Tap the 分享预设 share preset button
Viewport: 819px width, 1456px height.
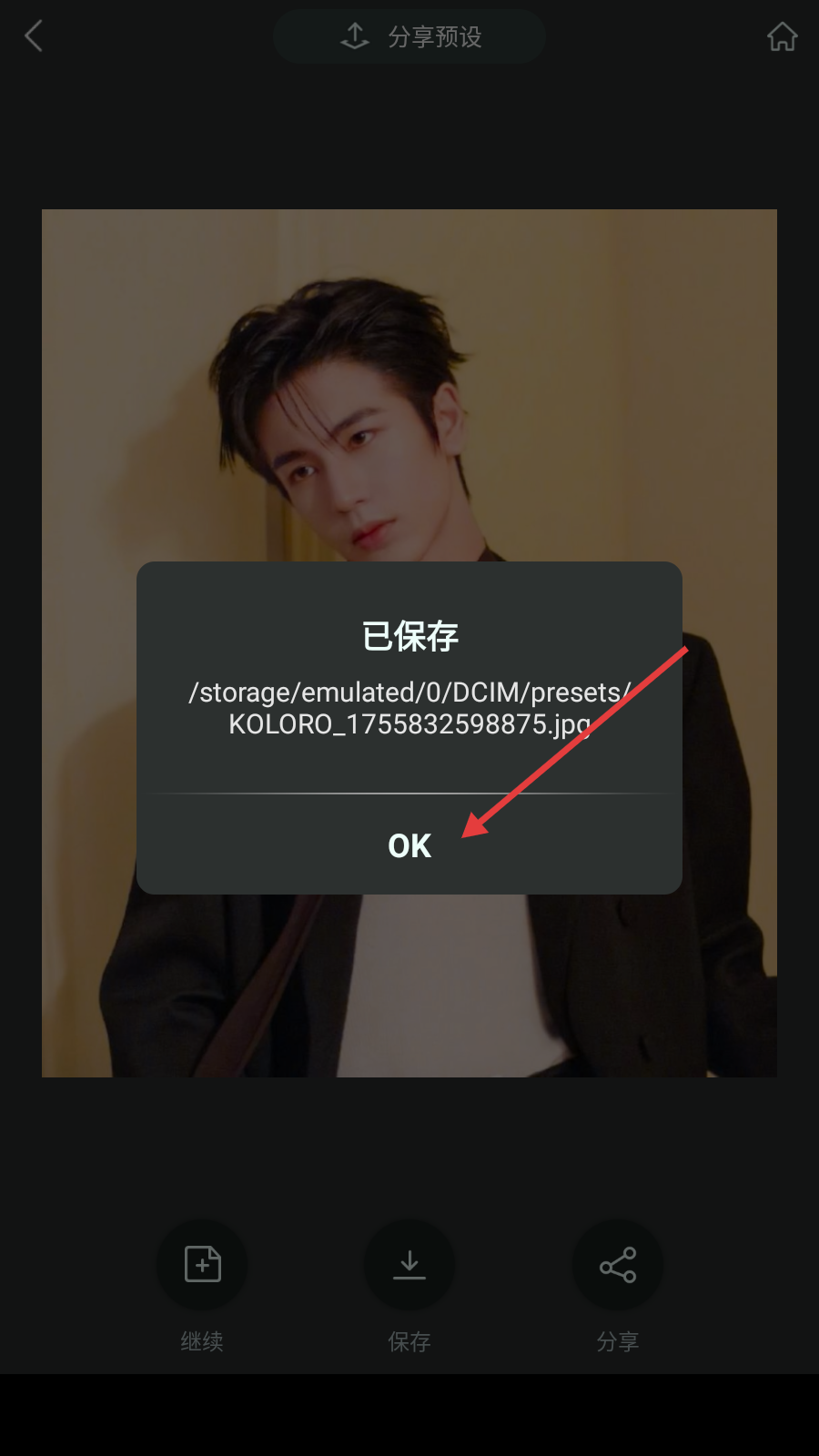[409, 36]
